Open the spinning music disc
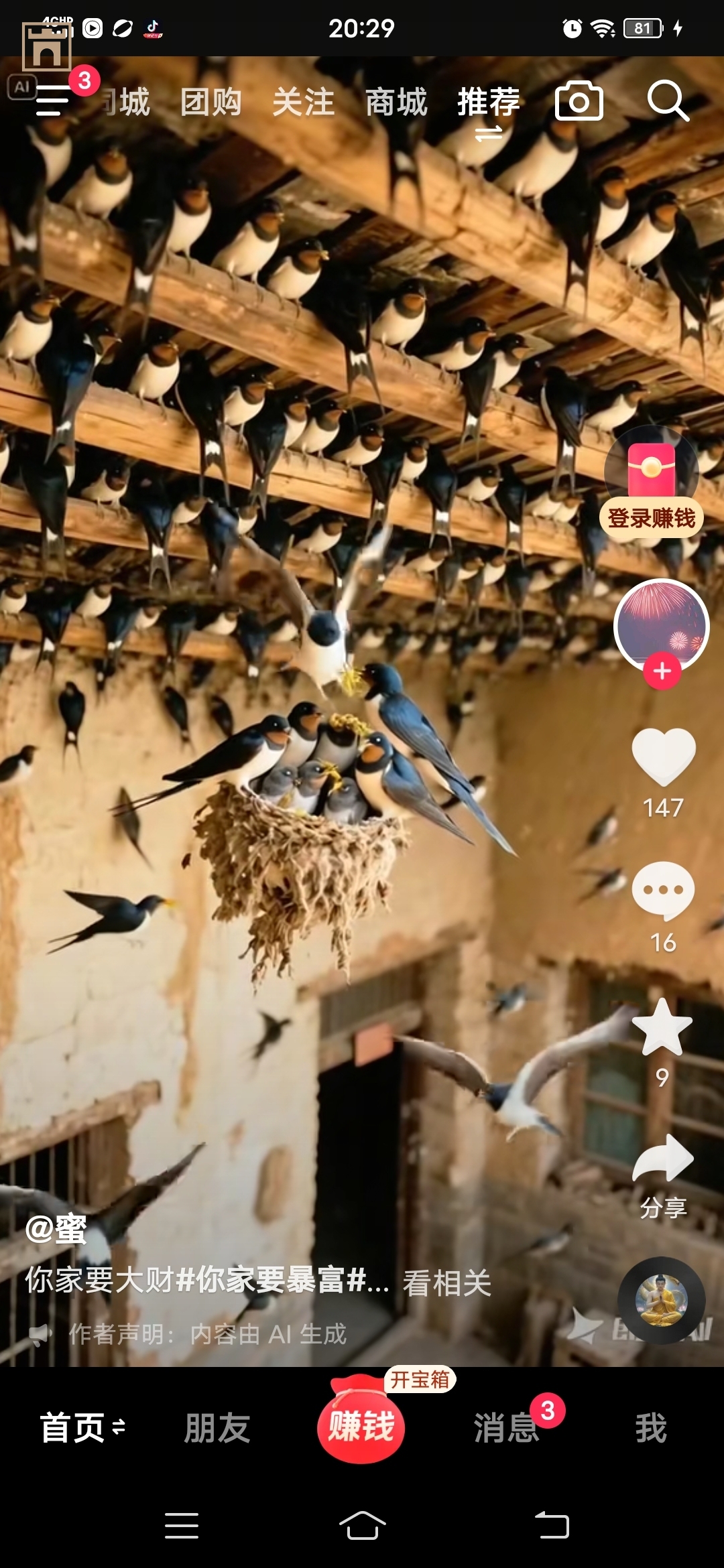 pyautogui.click(x=661, y=1300)
